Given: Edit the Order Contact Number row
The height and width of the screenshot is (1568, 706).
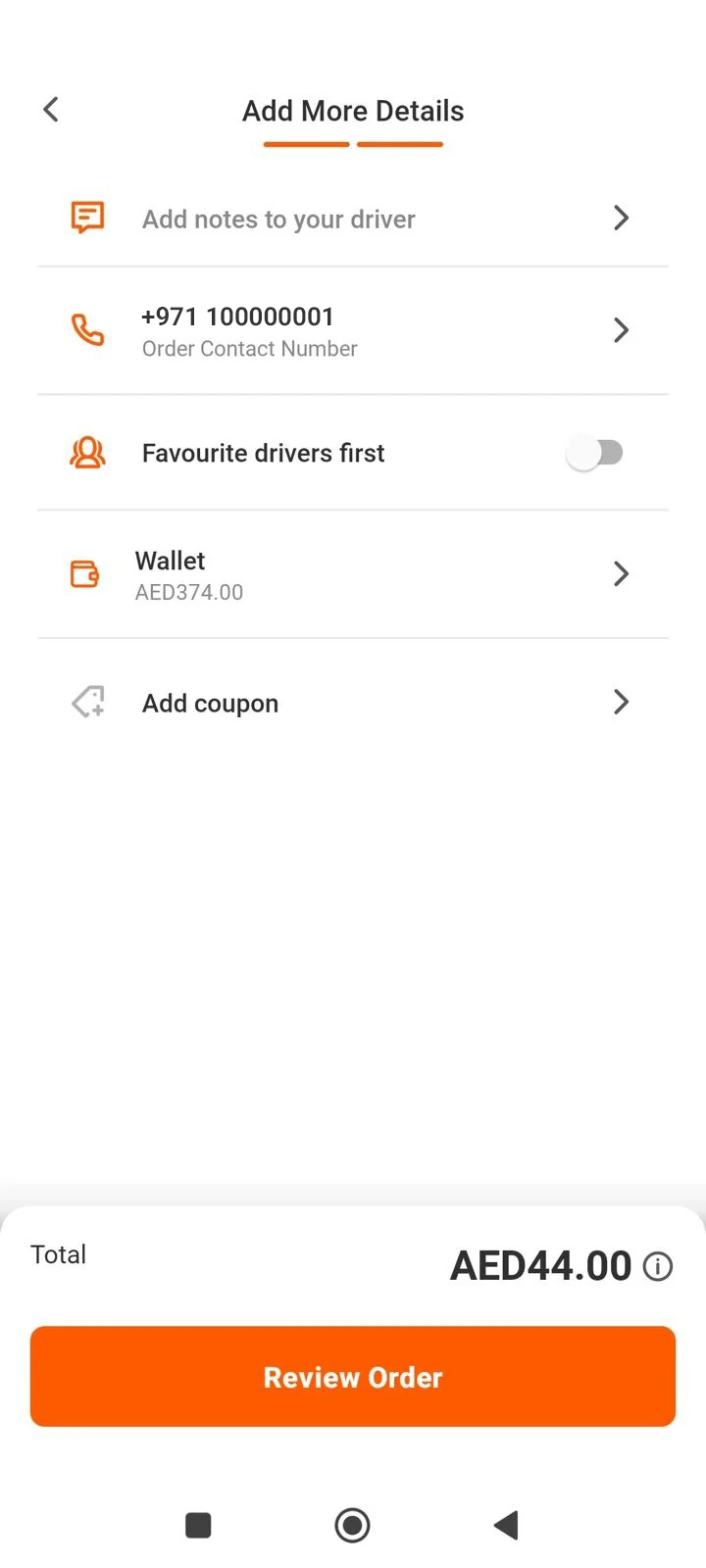Looking at the screenshot, I should [x=353, y=330].
